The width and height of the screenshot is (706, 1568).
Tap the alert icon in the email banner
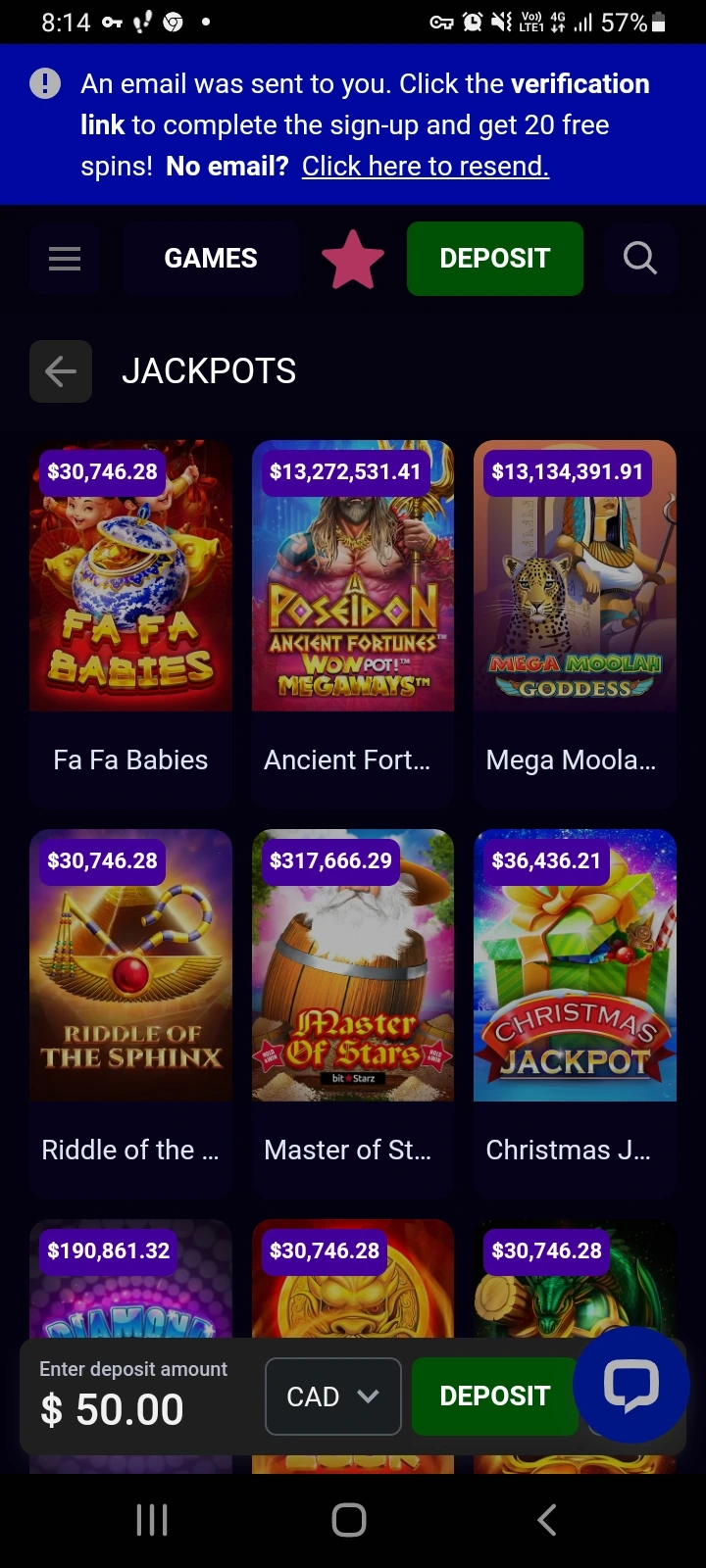(44, 83)
